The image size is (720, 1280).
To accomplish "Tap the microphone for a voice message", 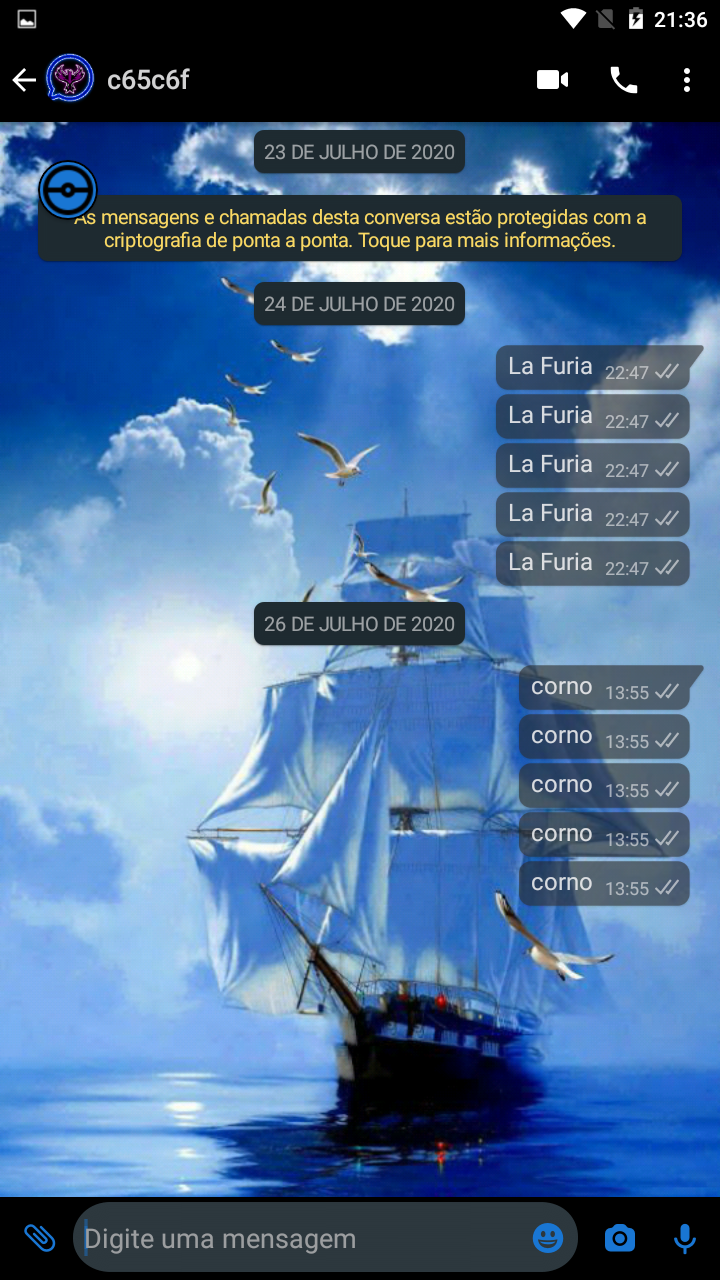I will point(685,1238).
